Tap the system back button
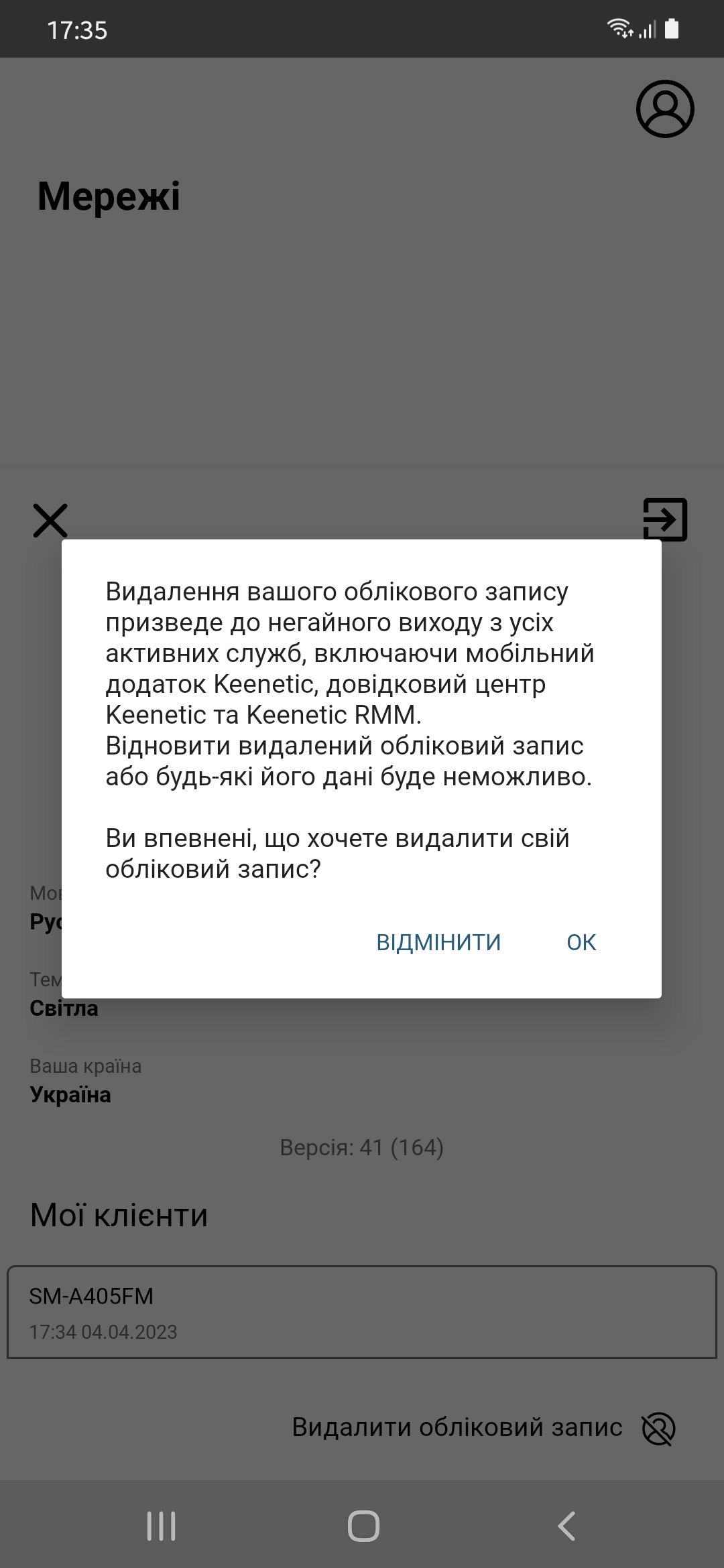 pyautogui.click(x=566, y=1526)
